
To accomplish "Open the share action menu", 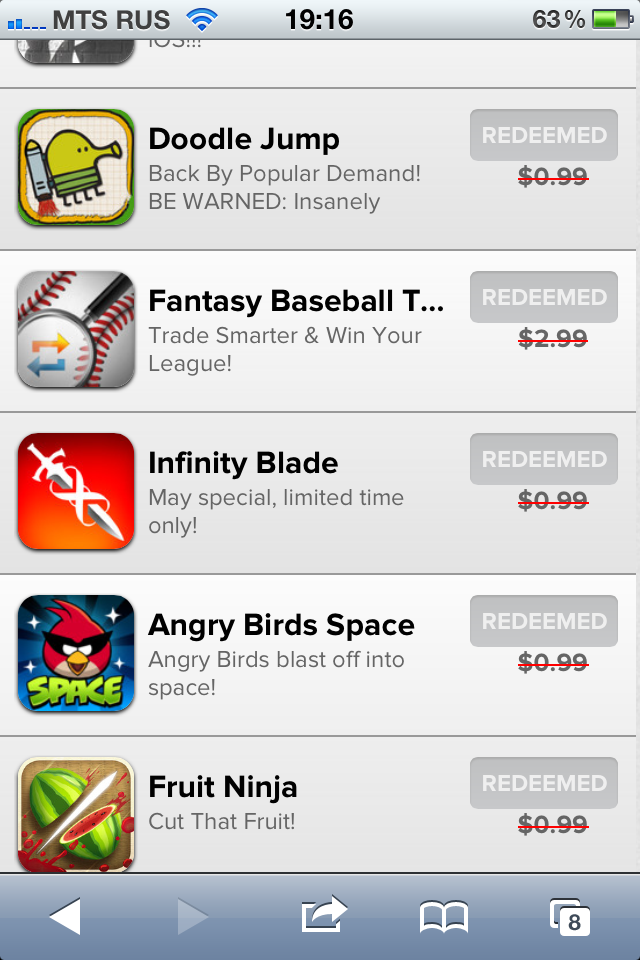I will click(323, 915).
